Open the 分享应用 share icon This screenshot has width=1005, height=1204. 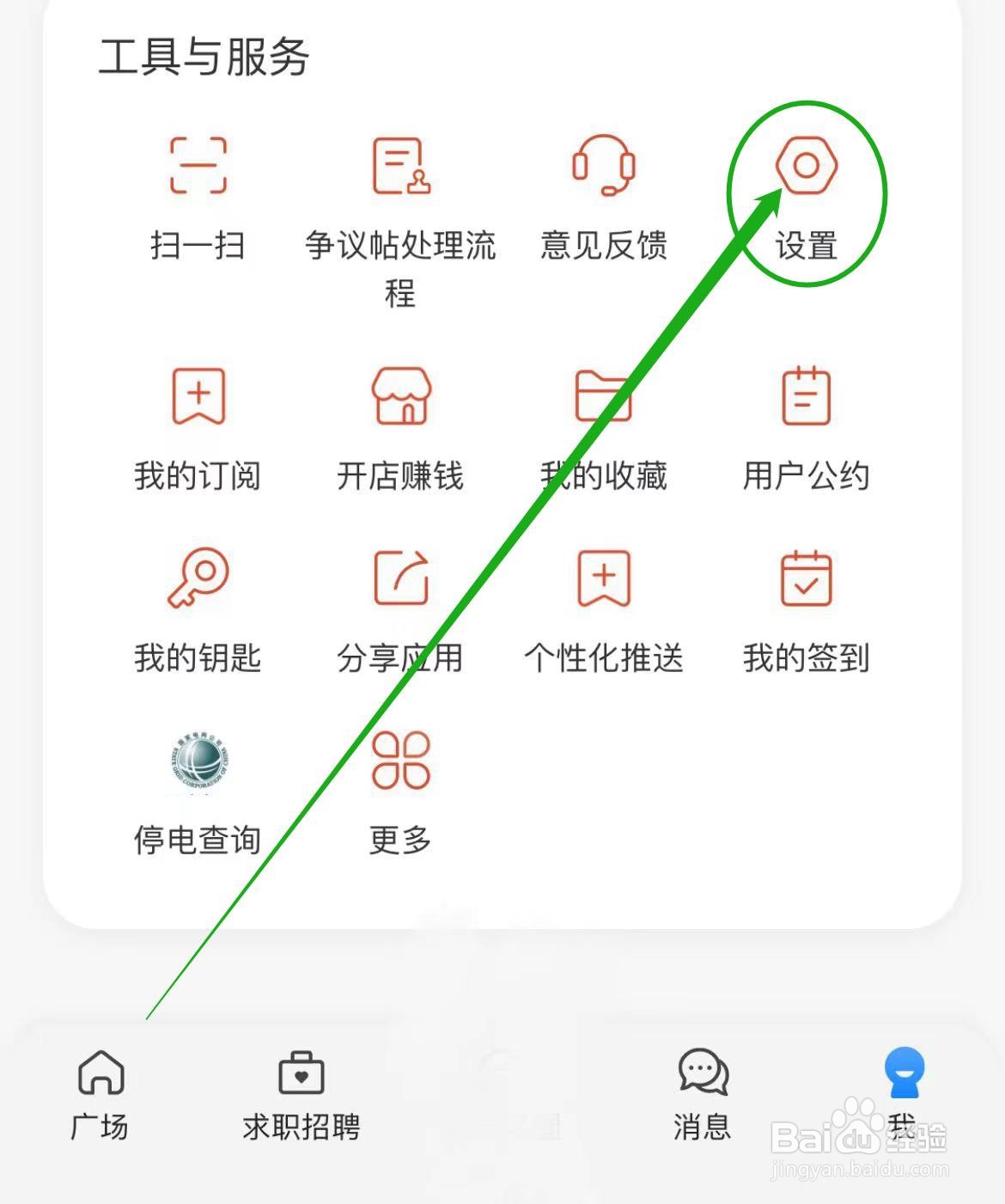(x=400, y=578)
